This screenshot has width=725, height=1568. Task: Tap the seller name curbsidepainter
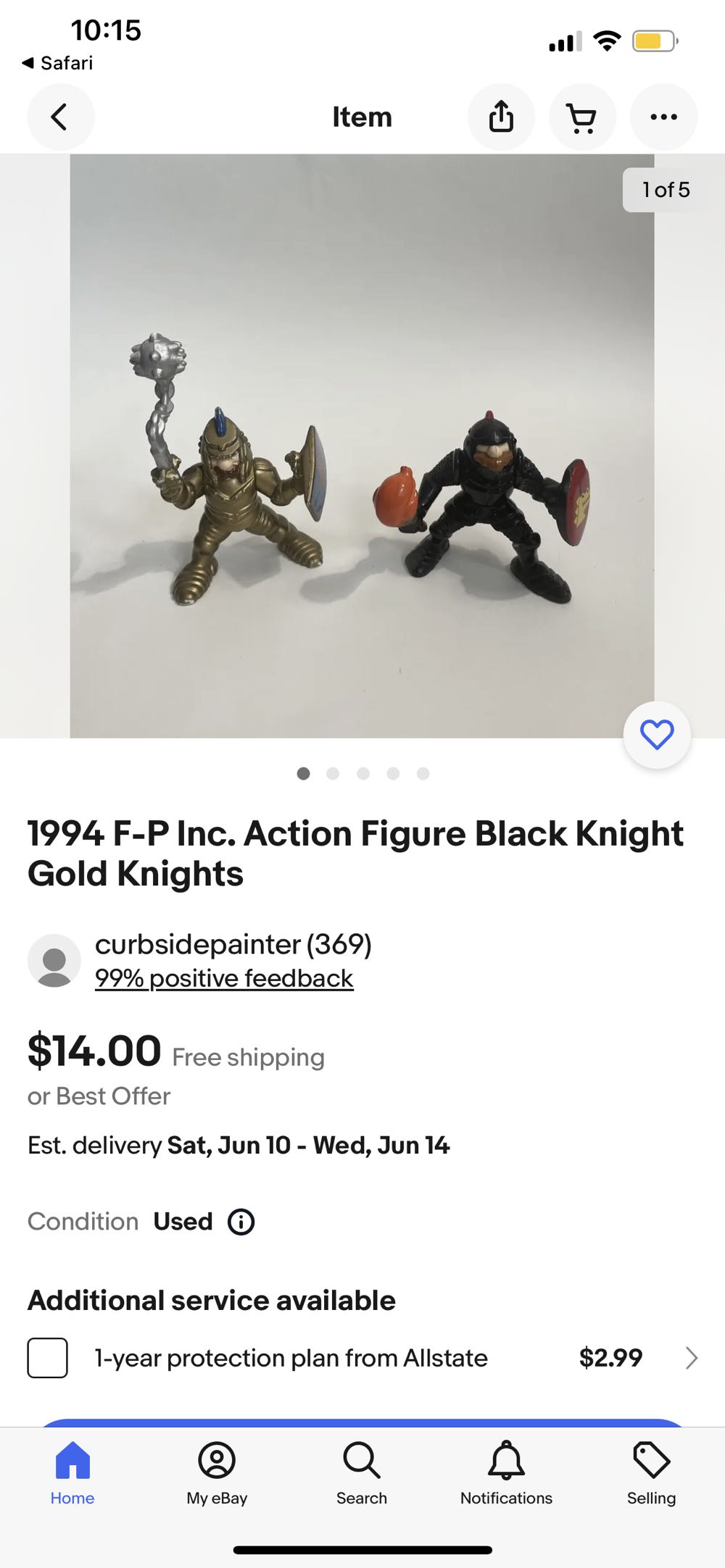pos(234,944)
